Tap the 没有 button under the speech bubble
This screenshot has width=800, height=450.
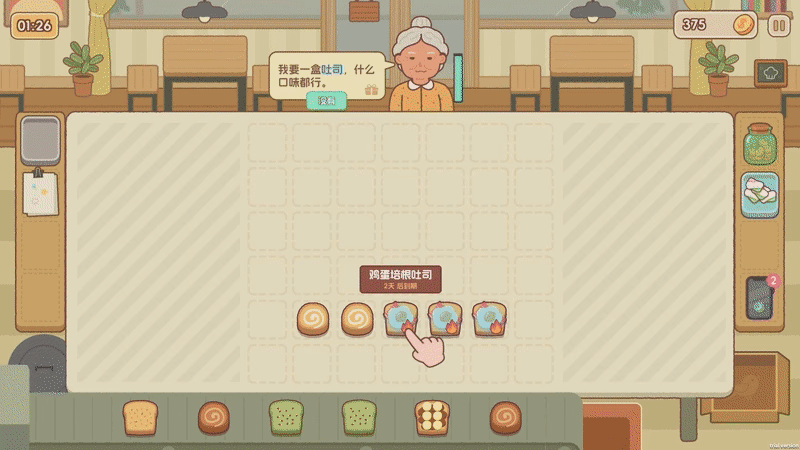point(326,100)
